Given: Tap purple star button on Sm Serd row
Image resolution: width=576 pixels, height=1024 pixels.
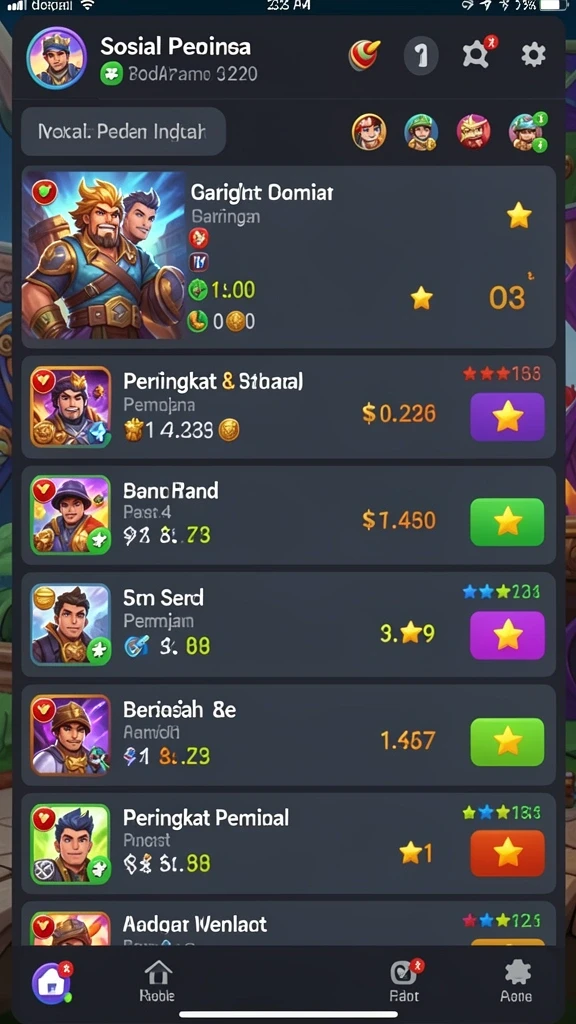Looking at the screenshot, I should pos(507,635).
